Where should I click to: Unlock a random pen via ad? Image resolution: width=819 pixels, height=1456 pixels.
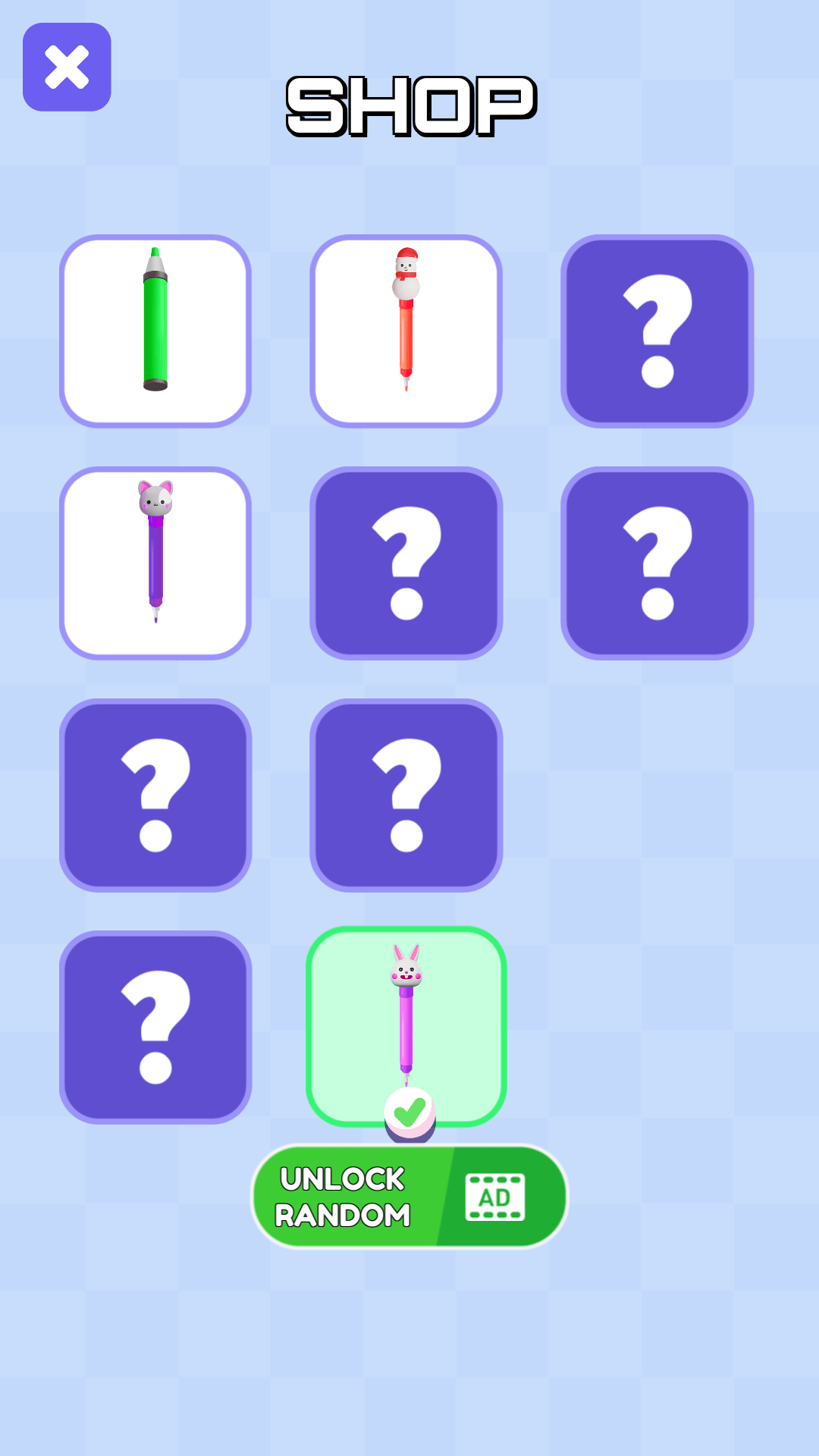409,1197
